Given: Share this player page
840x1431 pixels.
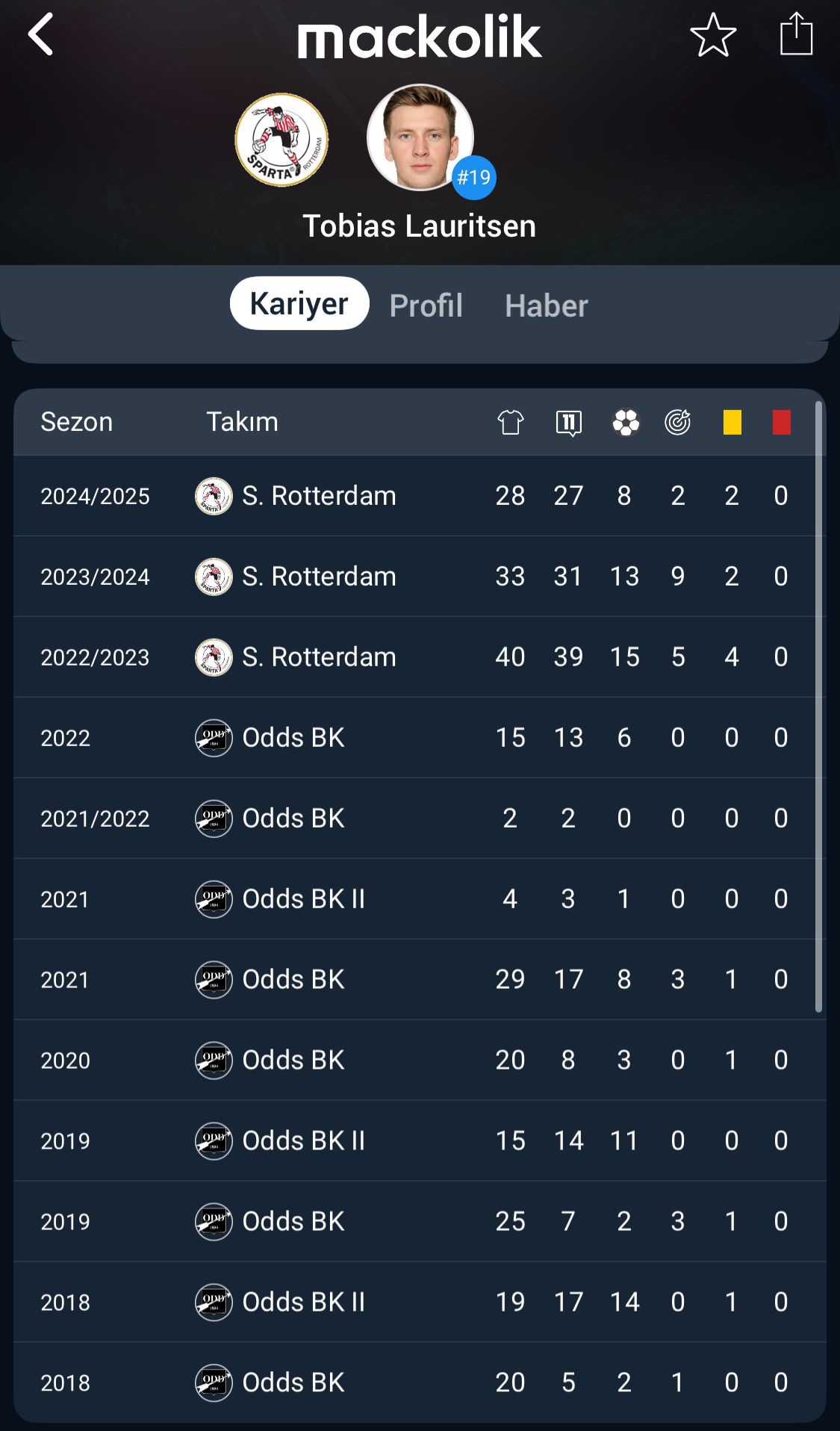Looking at the screenshot, I should click(796, 34).
